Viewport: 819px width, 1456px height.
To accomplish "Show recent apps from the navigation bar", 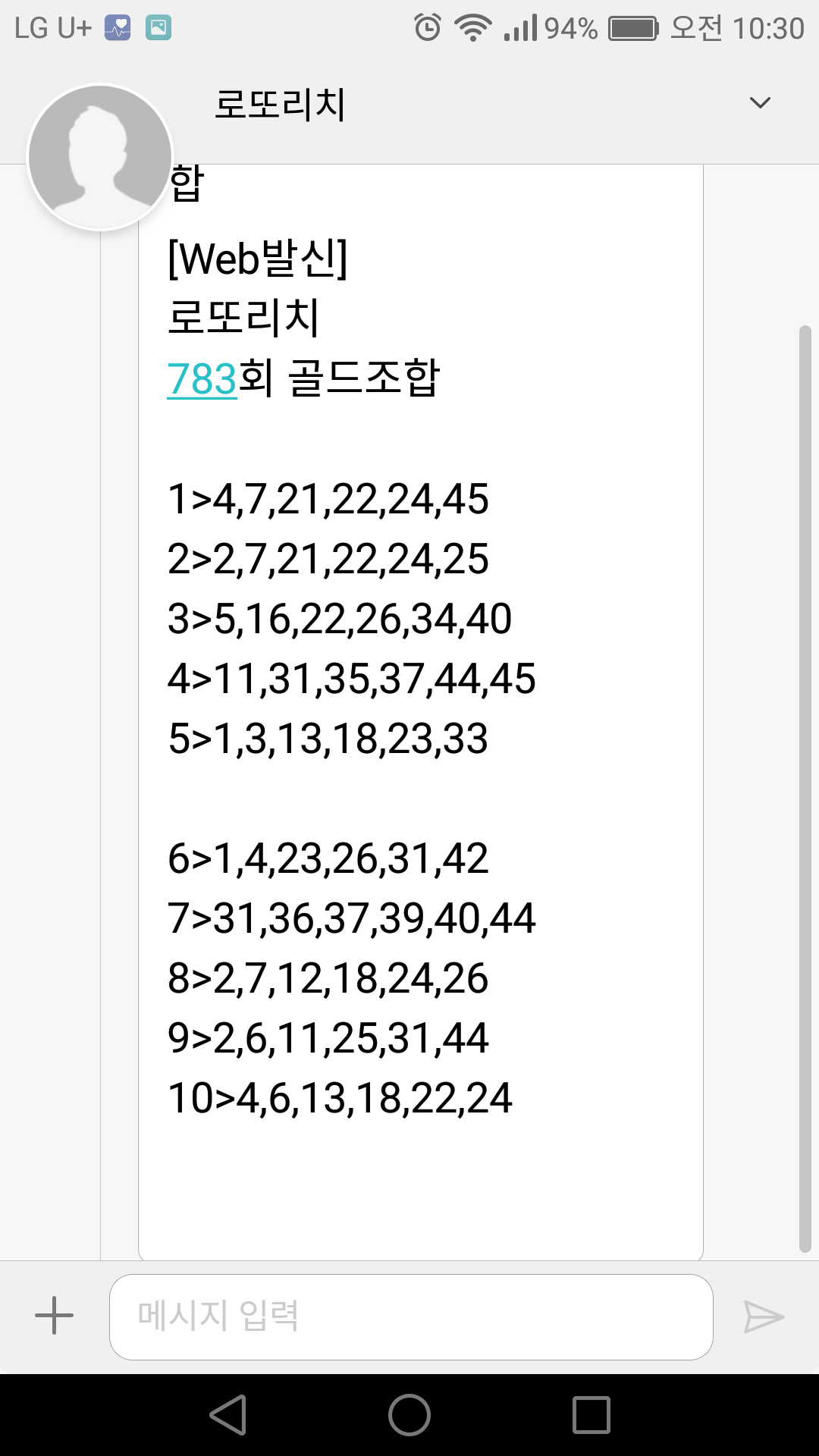I will click(x=591, y=1415).
